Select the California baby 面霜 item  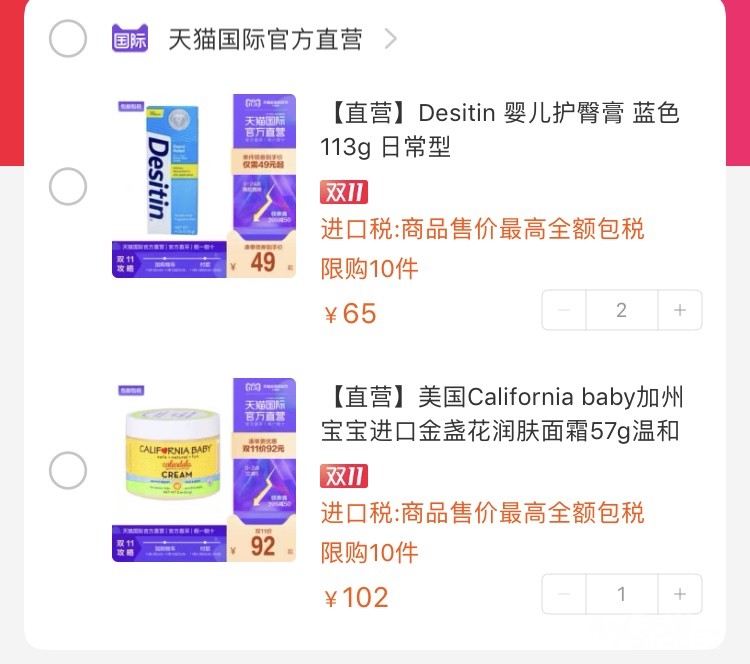tap(68, 470)
